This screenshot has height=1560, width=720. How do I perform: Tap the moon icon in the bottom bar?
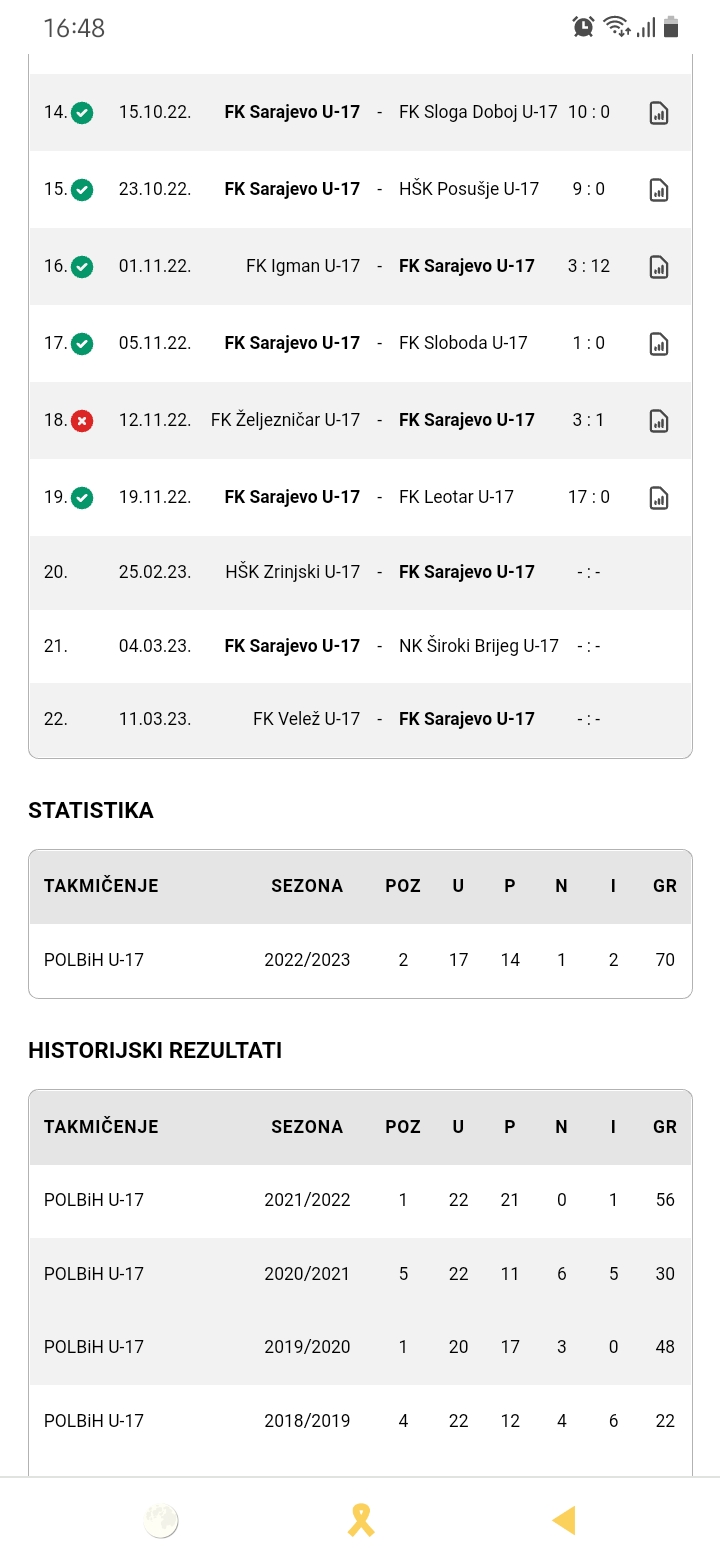point(161,1521)
